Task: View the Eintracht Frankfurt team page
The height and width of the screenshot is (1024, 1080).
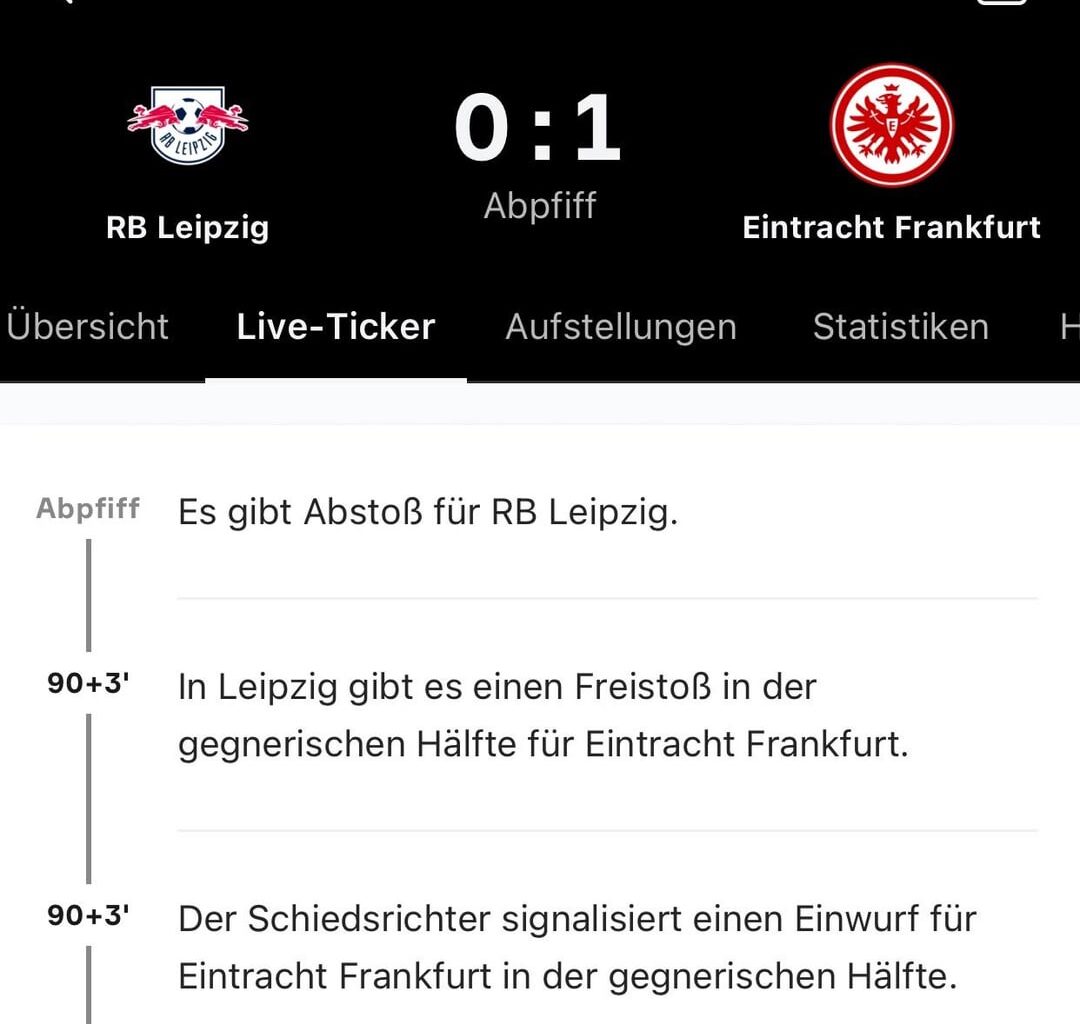Action: coord(891,160)
